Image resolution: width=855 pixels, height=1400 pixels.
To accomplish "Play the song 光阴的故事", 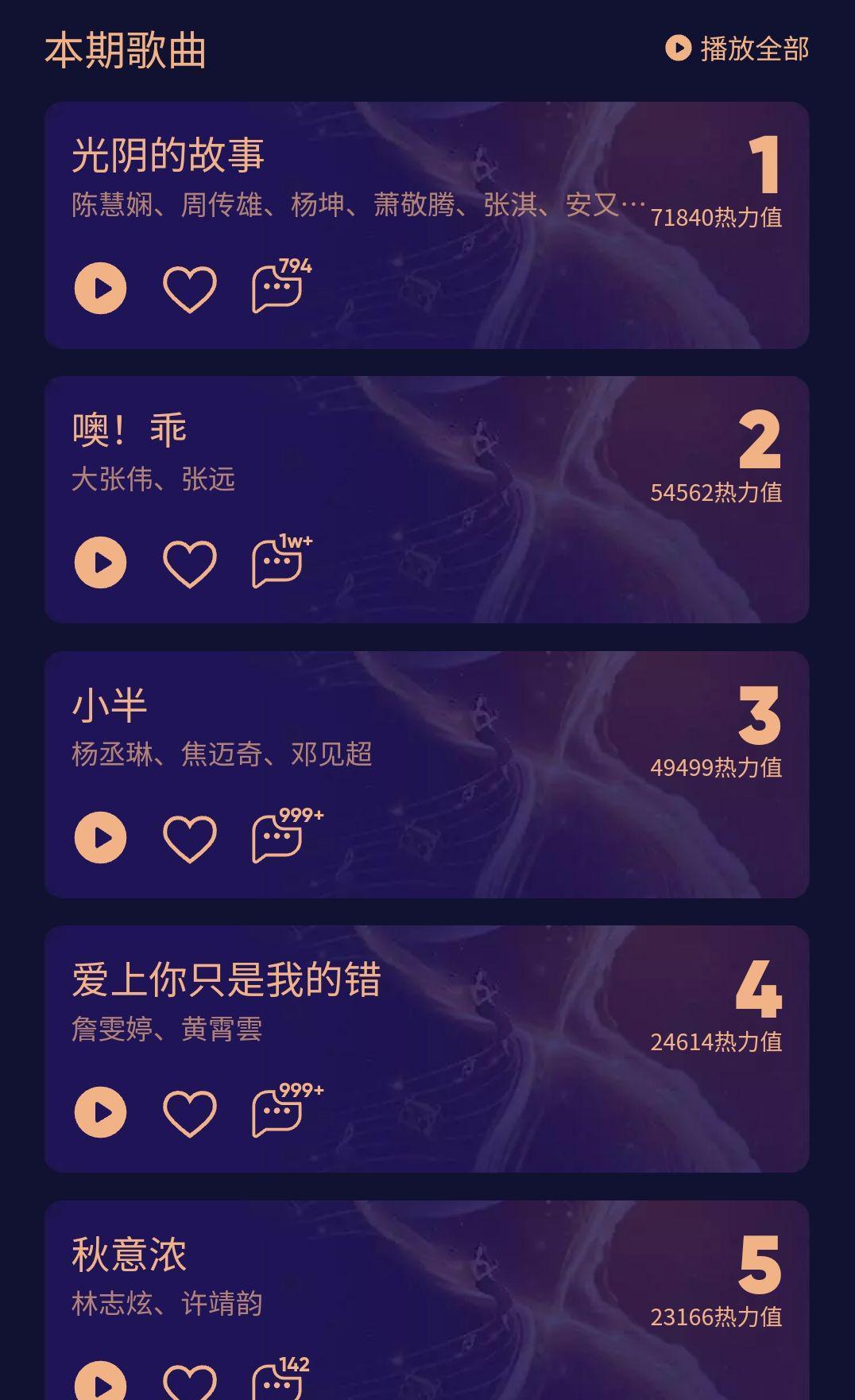I will point(100,289).
